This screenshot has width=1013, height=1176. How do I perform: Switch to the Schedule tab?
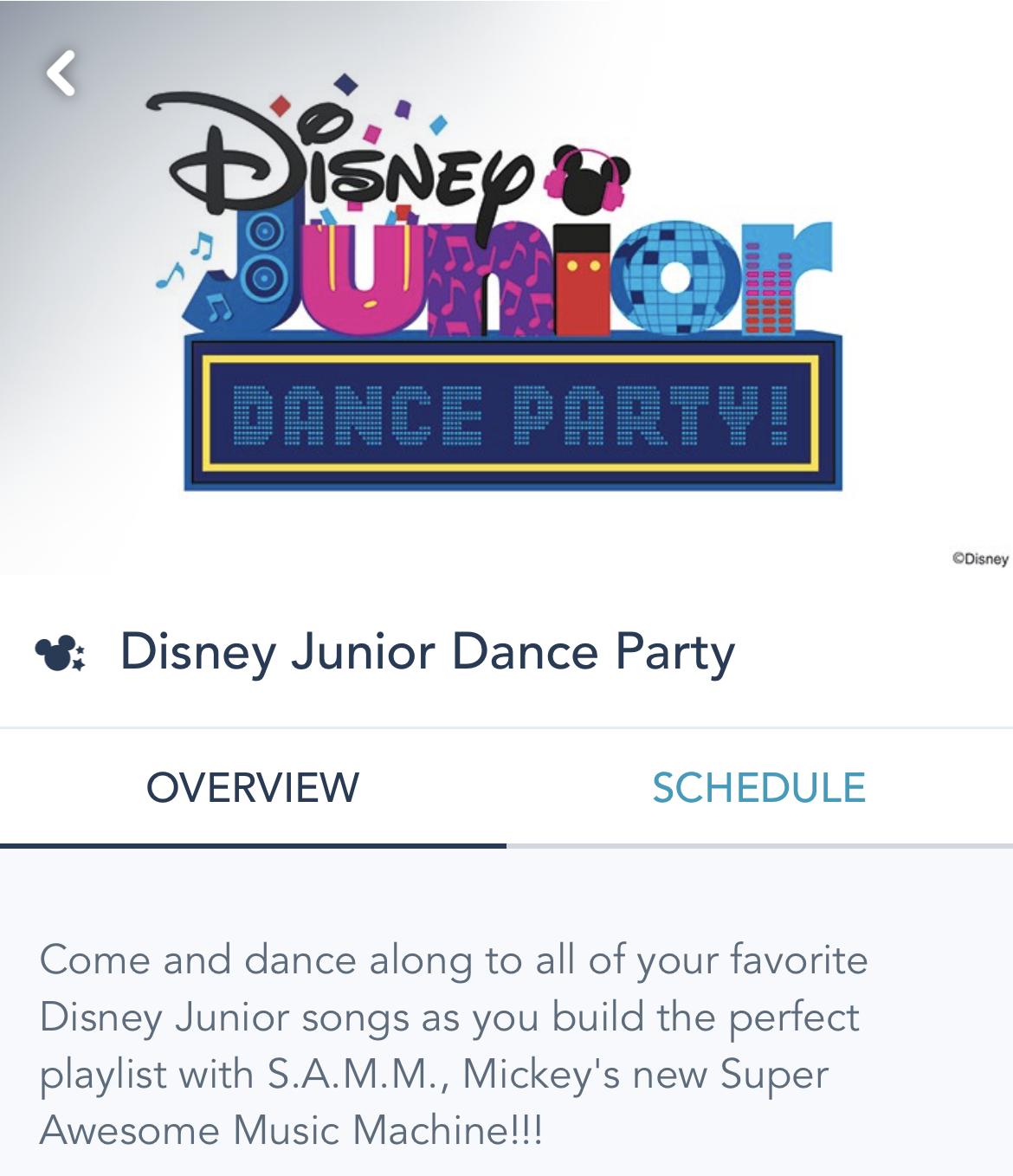click(758, 788)
